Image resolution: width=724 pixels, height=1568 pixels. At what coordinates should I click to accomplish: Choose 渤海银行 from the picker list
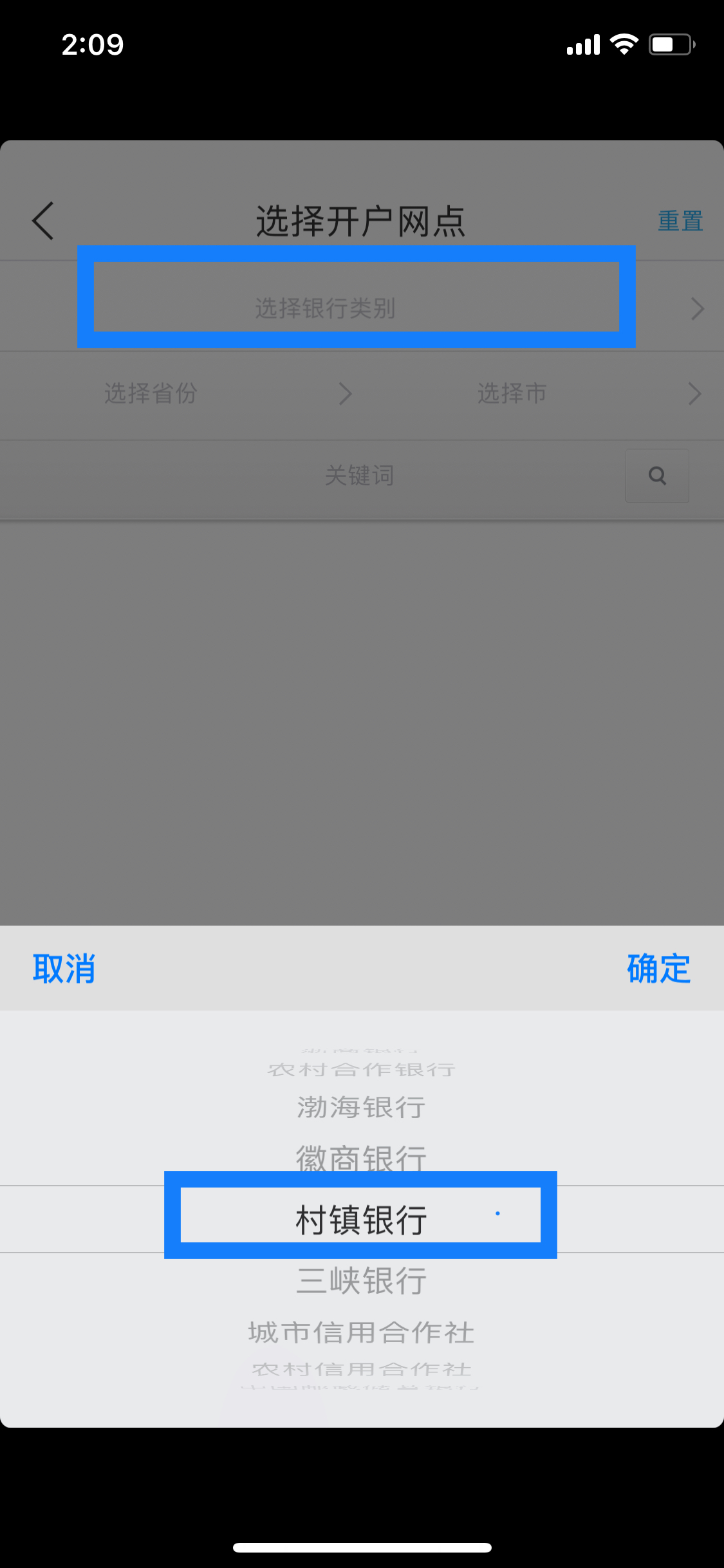tap(361, 1107)
